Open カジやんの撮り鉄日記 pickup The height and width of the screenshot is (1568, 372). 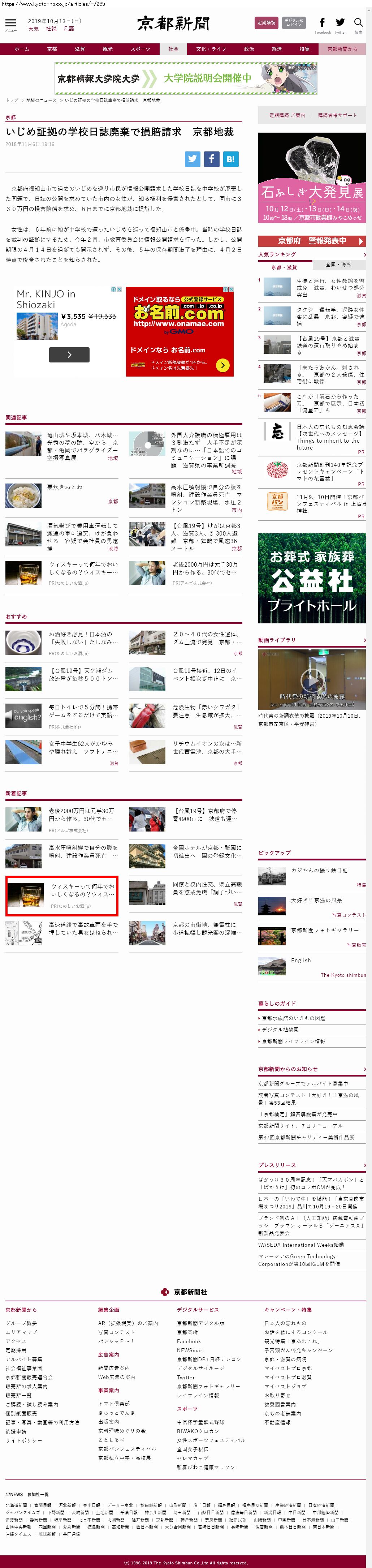pyautogui.click(x=319, y=870)
